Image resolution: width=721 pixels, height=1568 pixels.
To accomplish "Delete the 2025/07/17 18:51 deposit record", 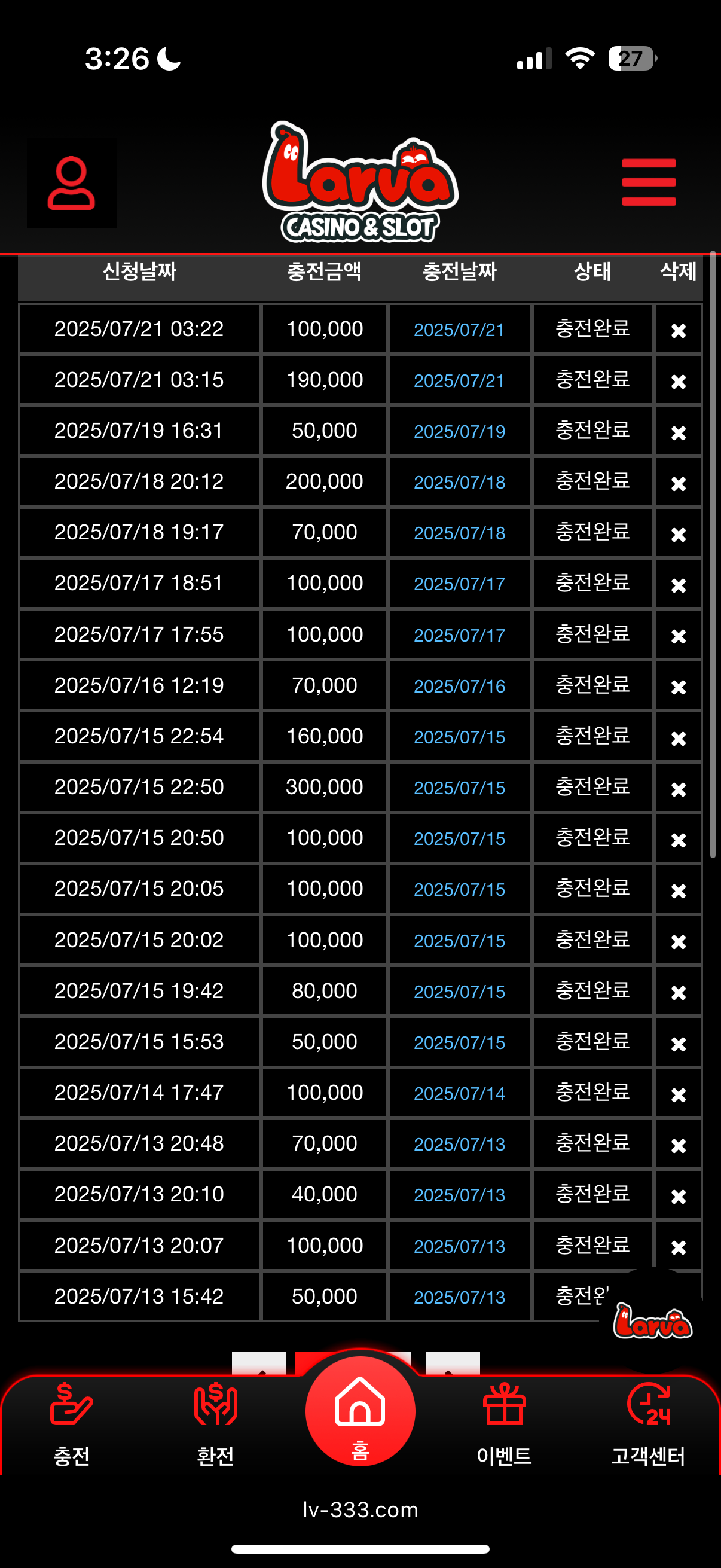I will click(678, 585).
